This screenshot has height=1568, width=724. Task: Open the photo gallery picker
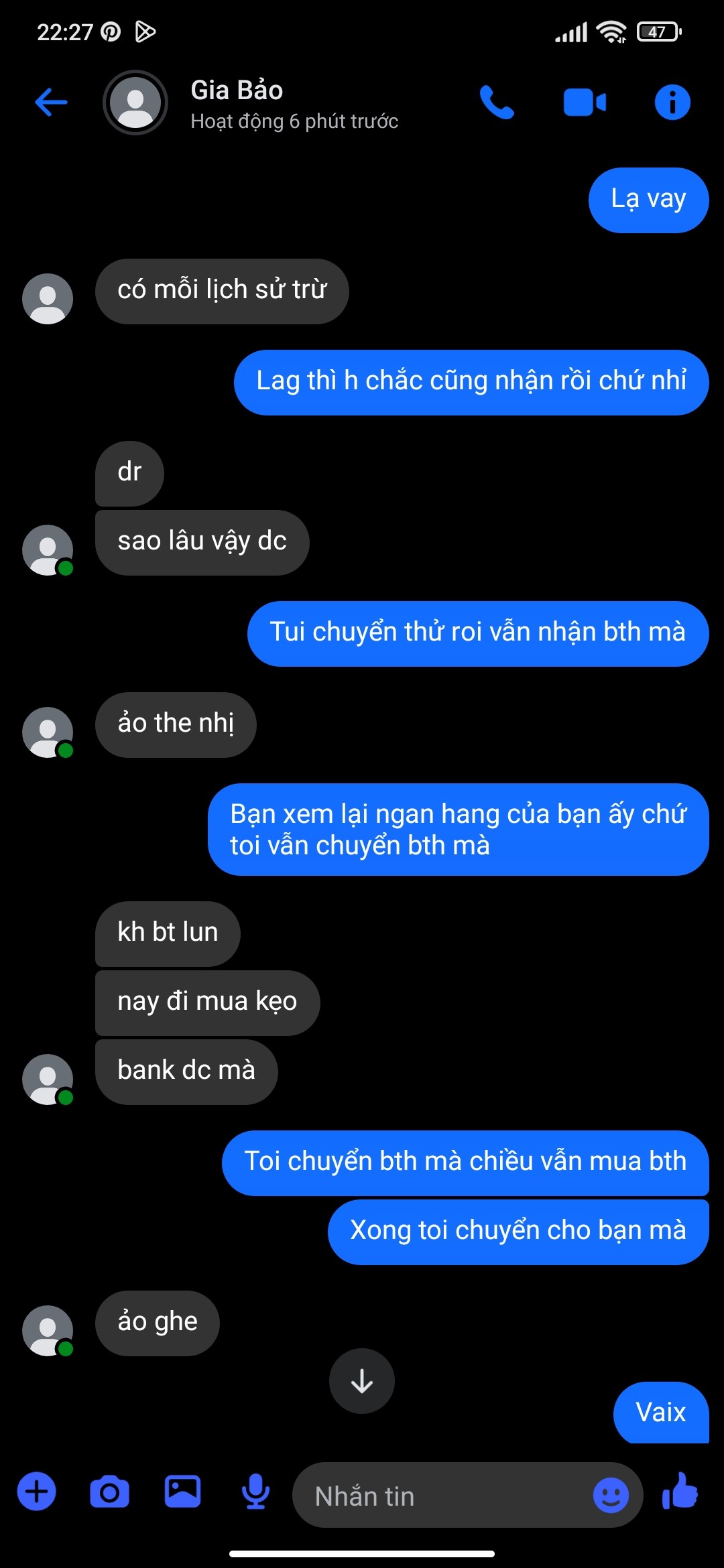coord(182,1492)
